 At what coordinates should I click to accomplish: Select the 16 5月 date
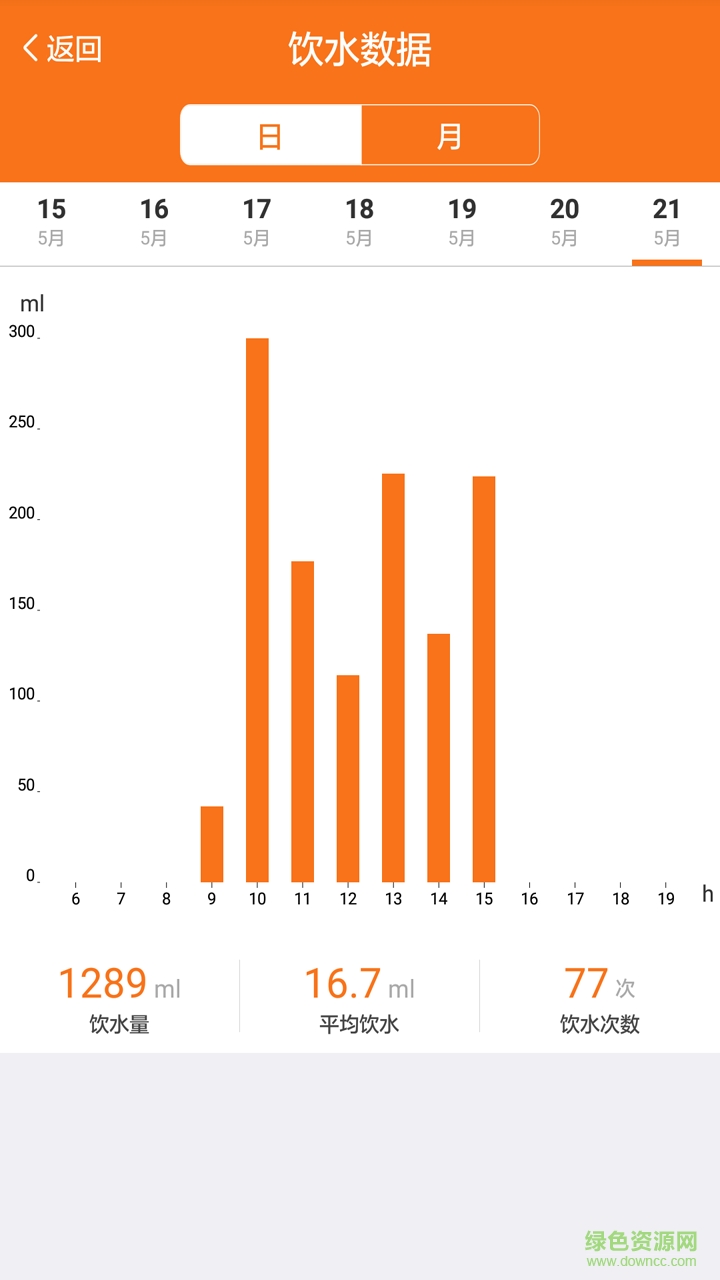click(x=154, y=222)
